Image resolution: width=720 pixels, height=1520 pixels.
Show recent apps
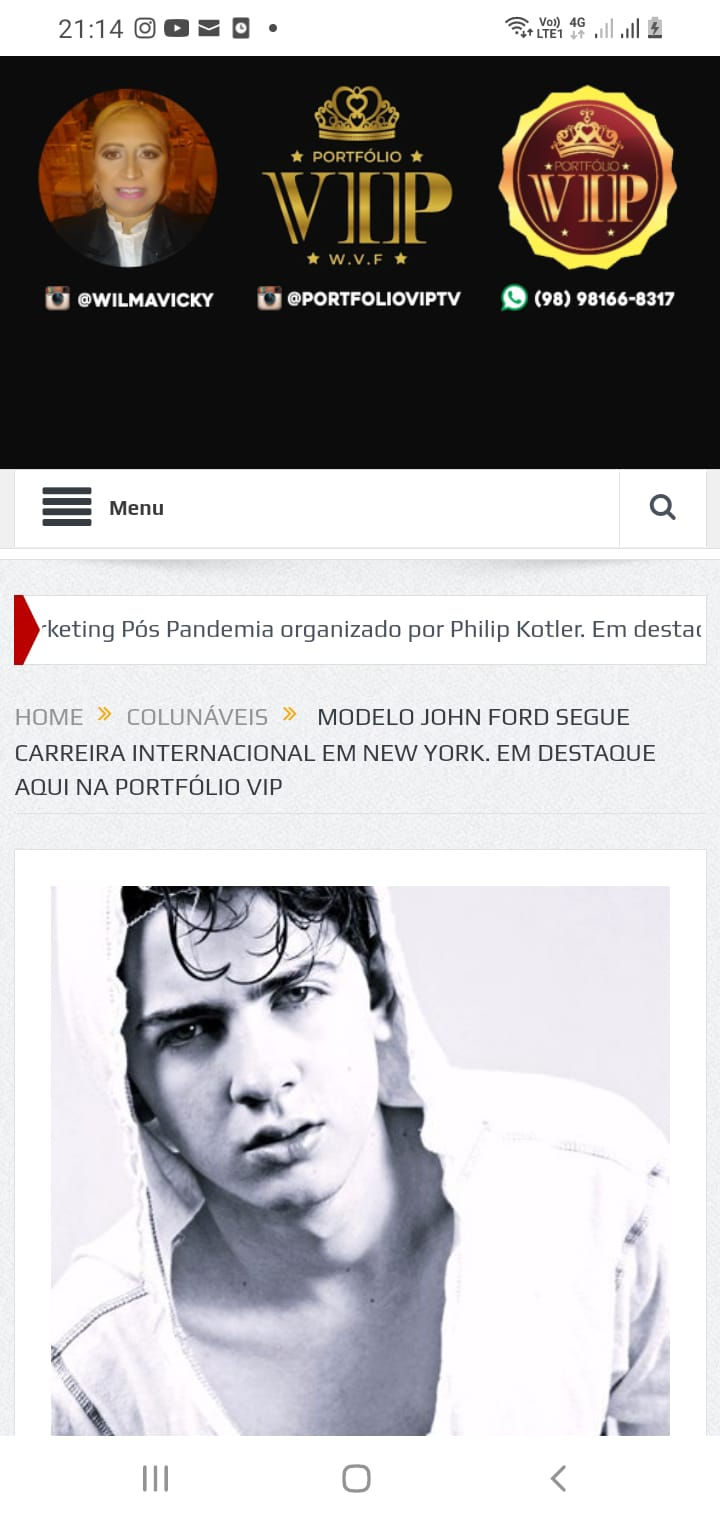[155, 1478]
